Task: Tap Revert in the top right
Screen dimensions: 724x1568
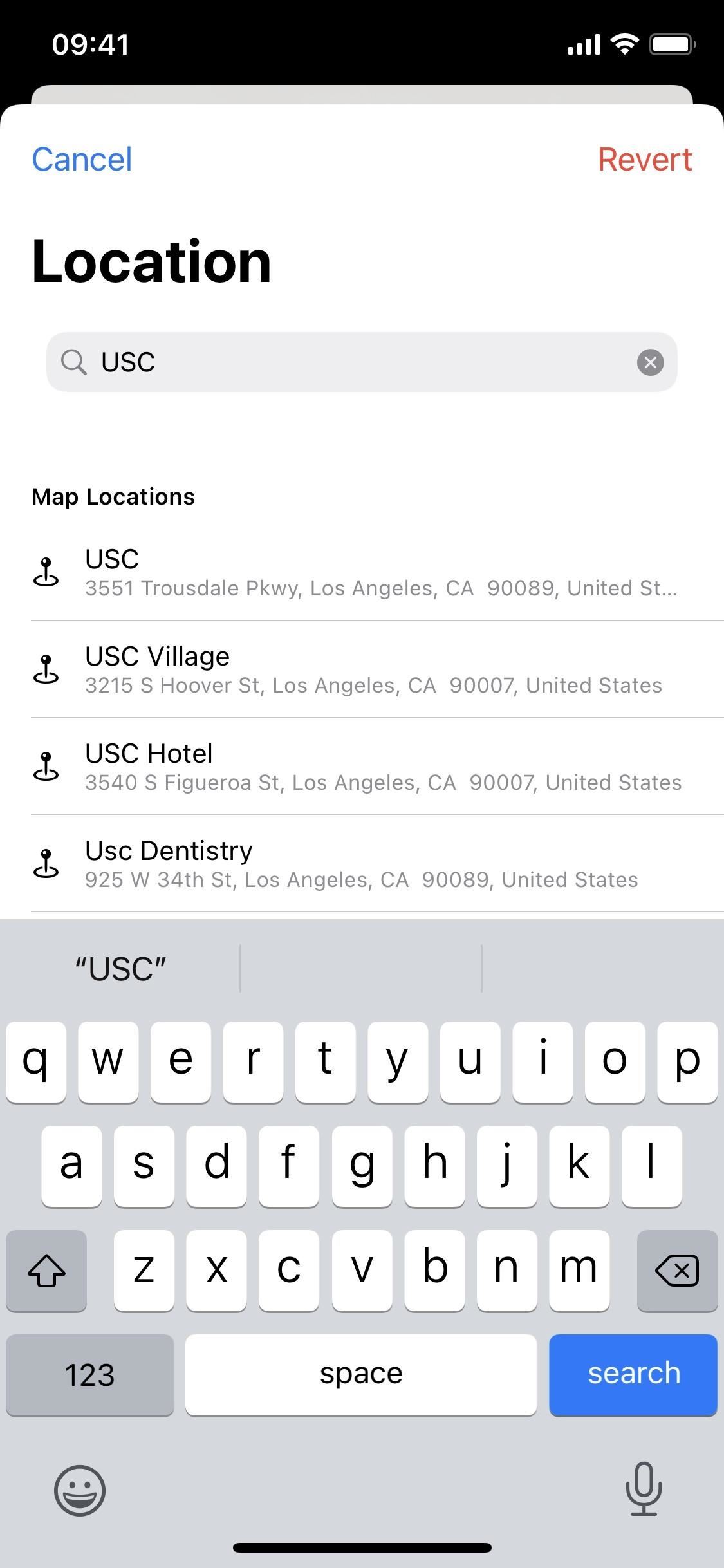Action: tap(646, 159)
